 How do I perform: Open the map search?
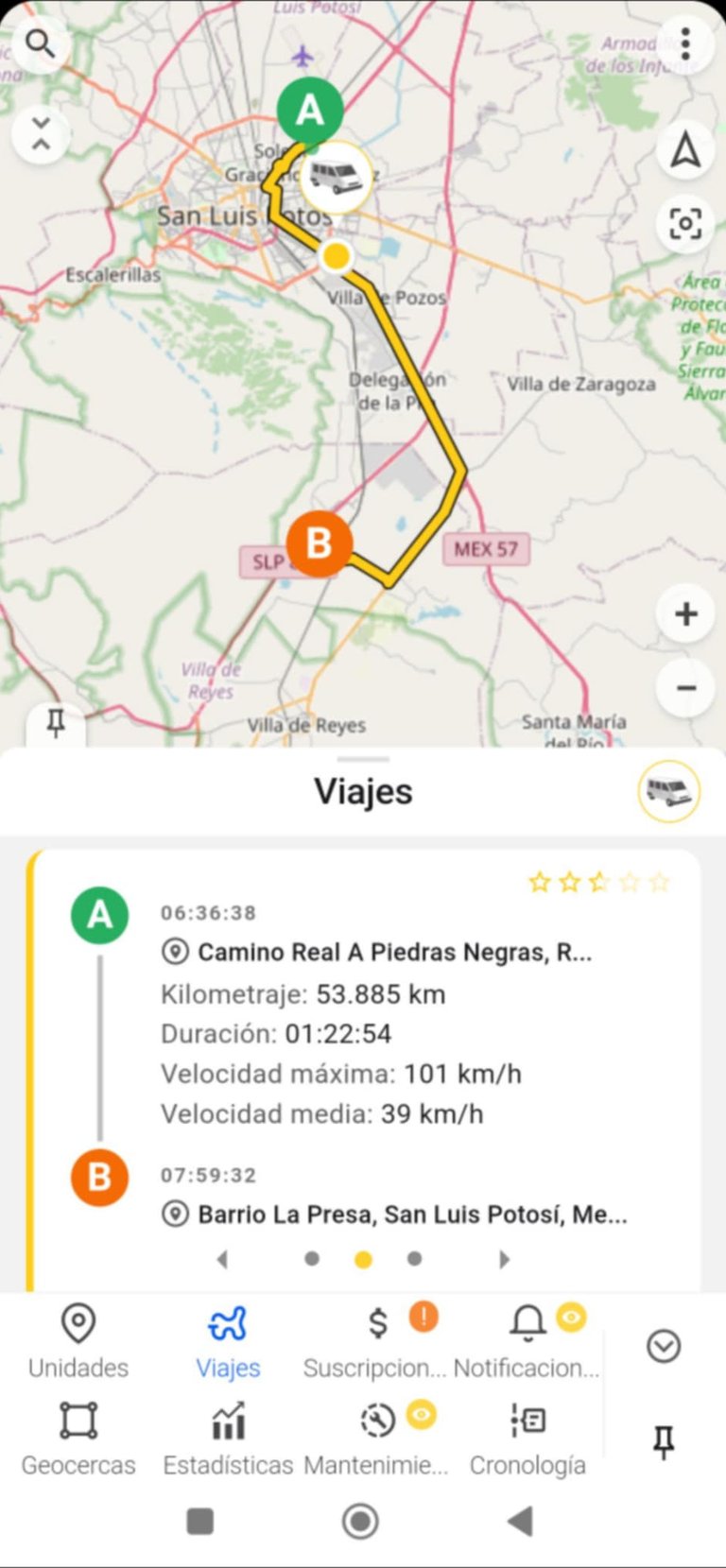coord(39,43)
